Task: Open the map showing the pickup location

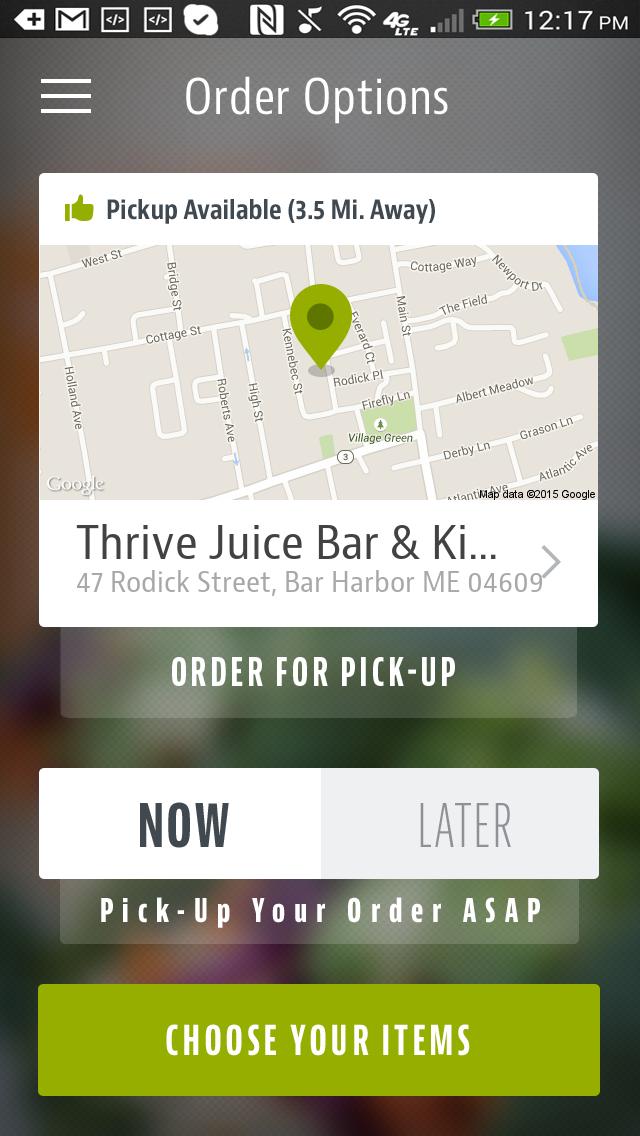Action: click(318, 372)
